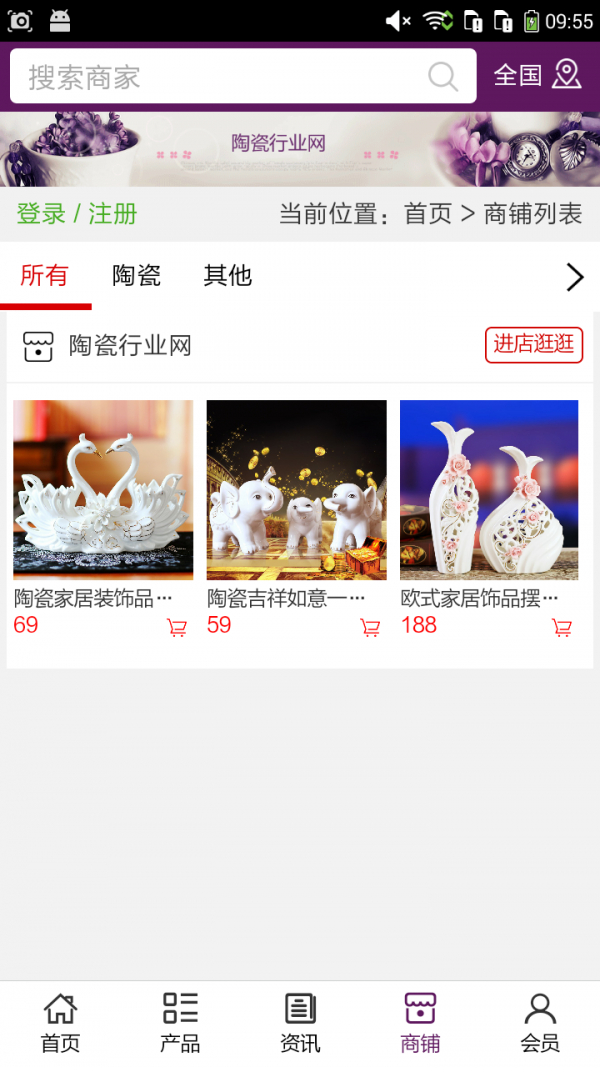Switch to the 其他 category tab

point(228,276)
